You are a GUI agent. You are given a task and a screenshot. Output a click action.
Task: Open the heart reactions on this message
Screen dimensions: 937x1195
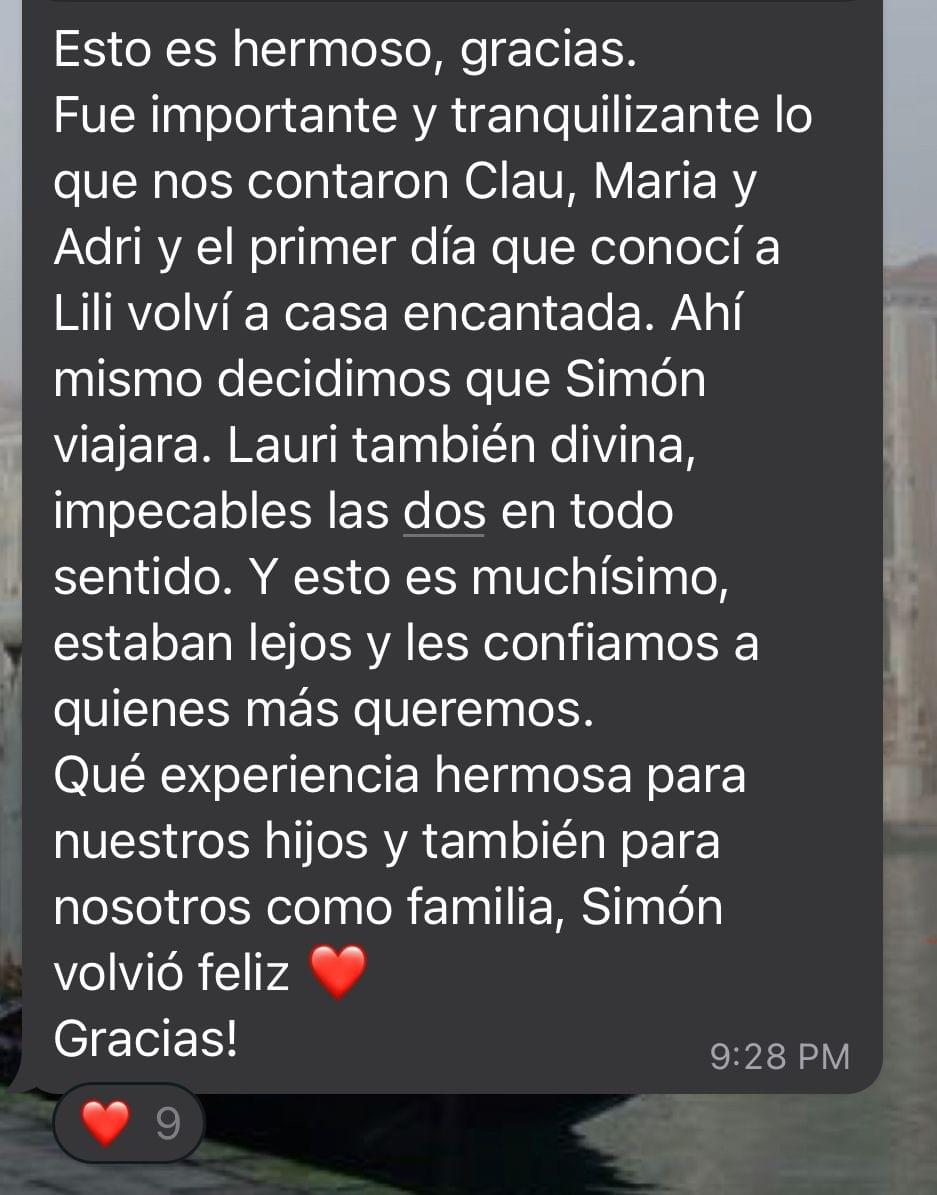(130, 1123)
